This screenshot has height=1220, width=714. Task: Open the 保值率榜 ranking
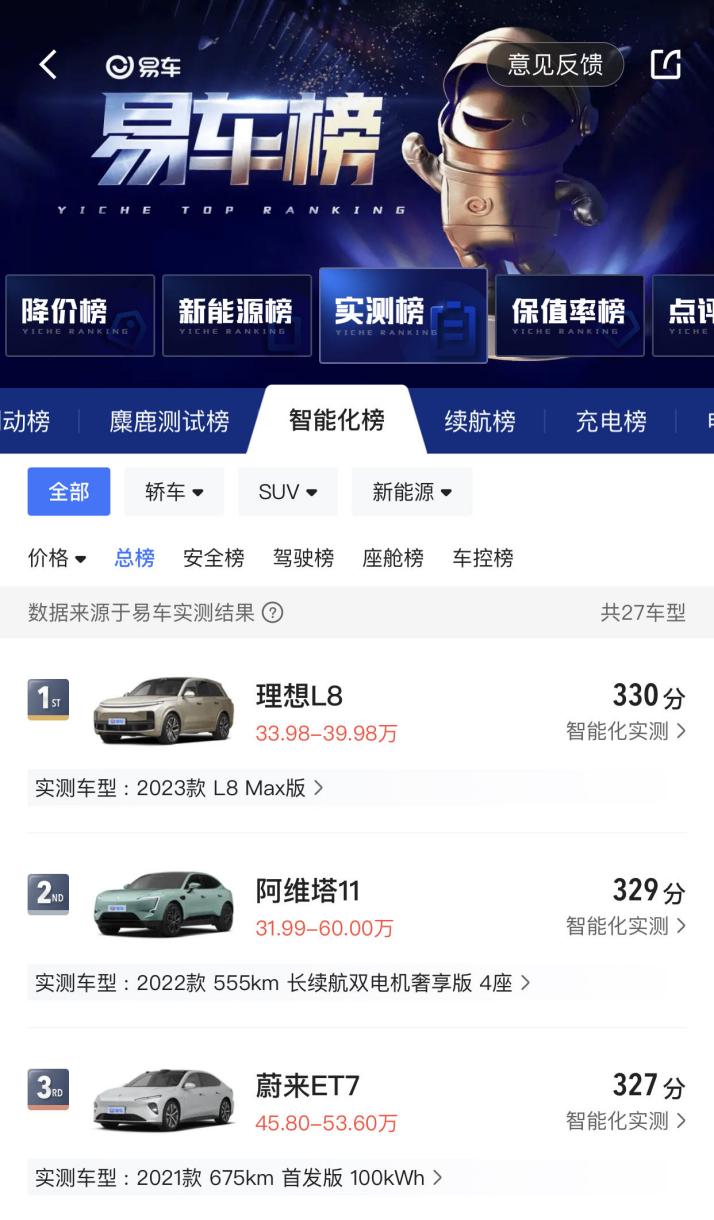pyautogui.click(x=569, y=315)
